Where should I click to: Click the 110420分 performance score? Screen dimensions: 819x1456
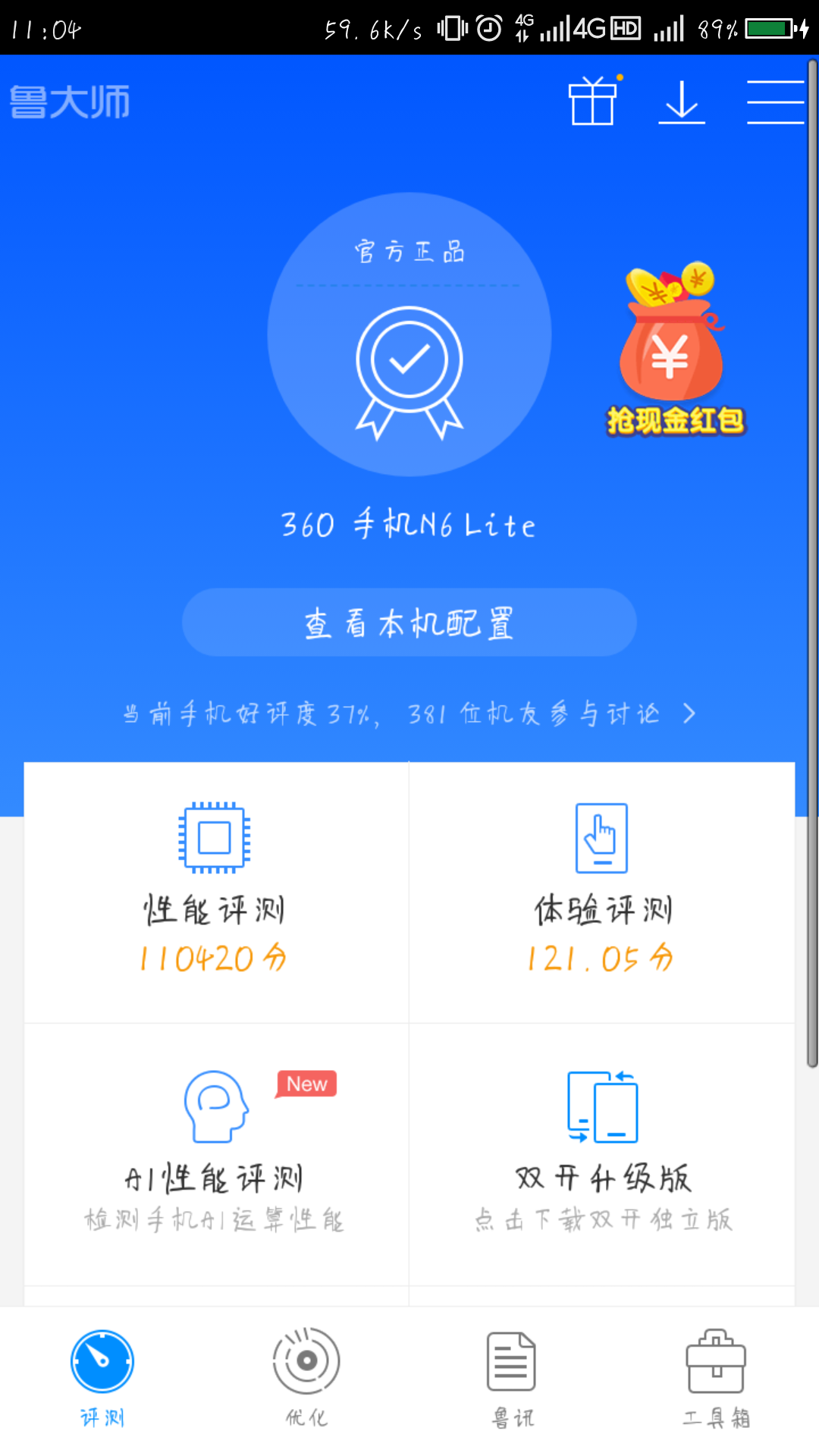(x=213, y=958)
